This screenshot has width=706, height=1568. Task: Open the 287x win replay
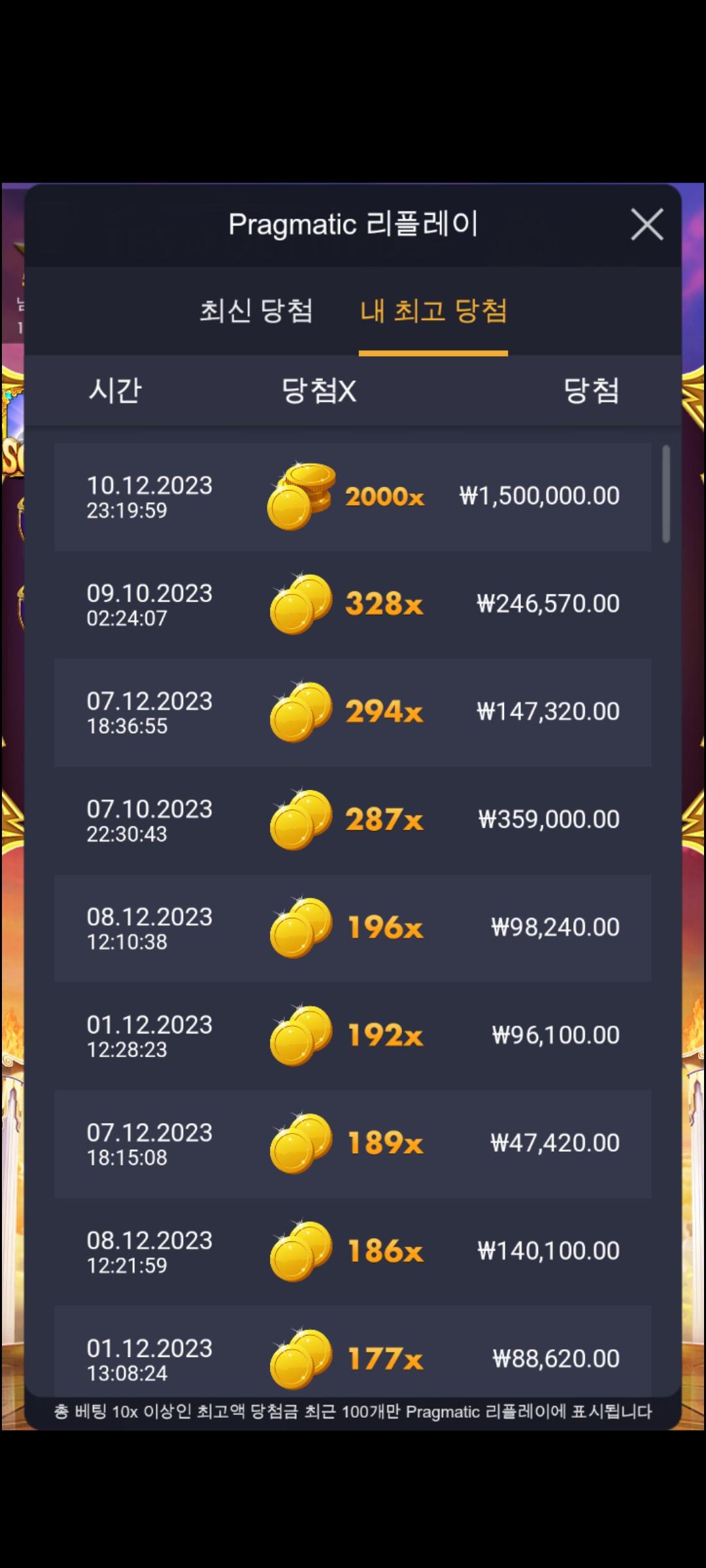353,820
